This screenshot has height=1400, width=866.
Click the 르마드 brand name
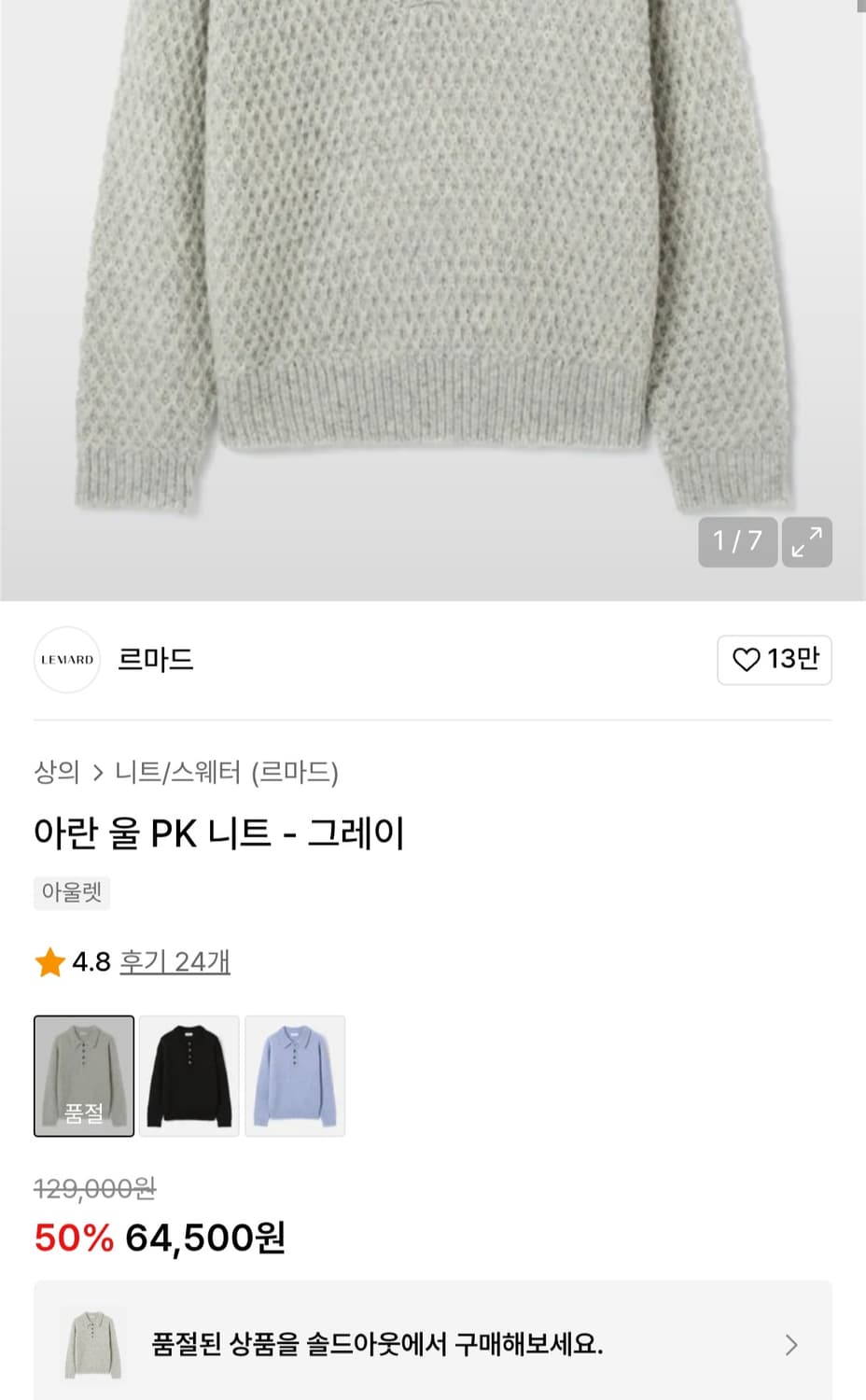pos(157,660)
